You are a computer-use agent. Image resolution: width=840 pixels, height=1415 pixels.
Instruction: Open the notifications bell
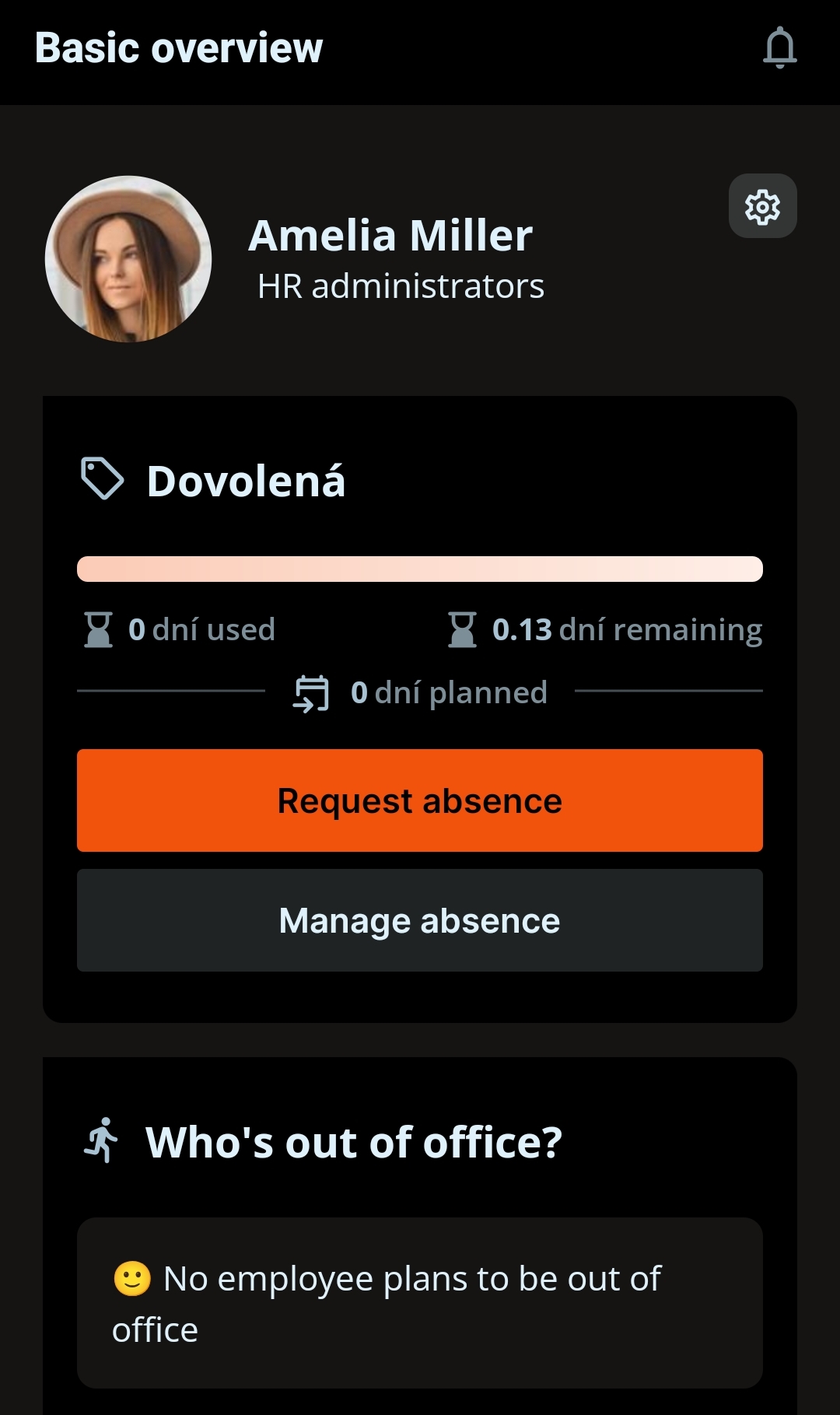pyautogui.click(x=779, y=48)
